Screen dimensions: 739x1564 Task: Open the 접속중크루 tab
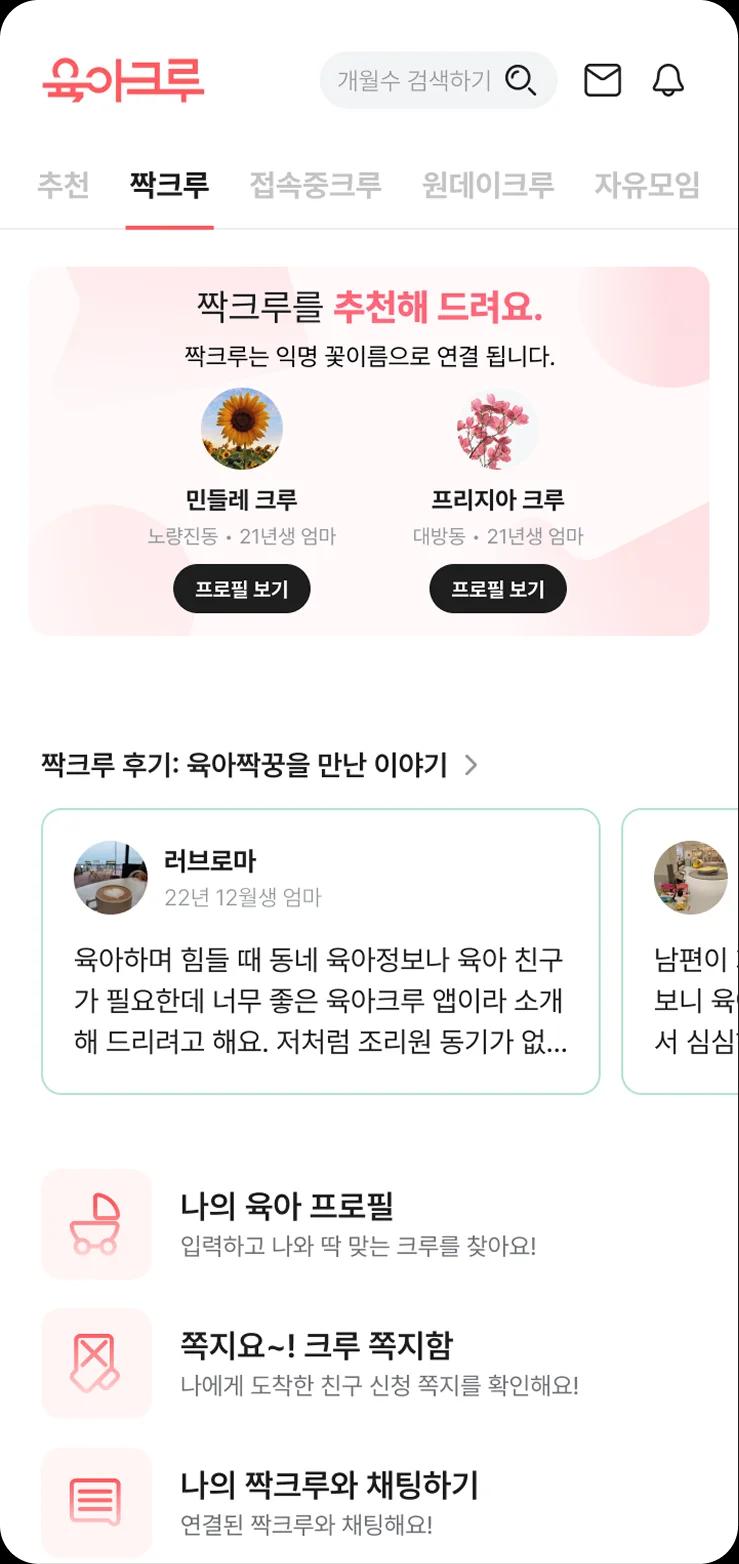pos(315,184)
